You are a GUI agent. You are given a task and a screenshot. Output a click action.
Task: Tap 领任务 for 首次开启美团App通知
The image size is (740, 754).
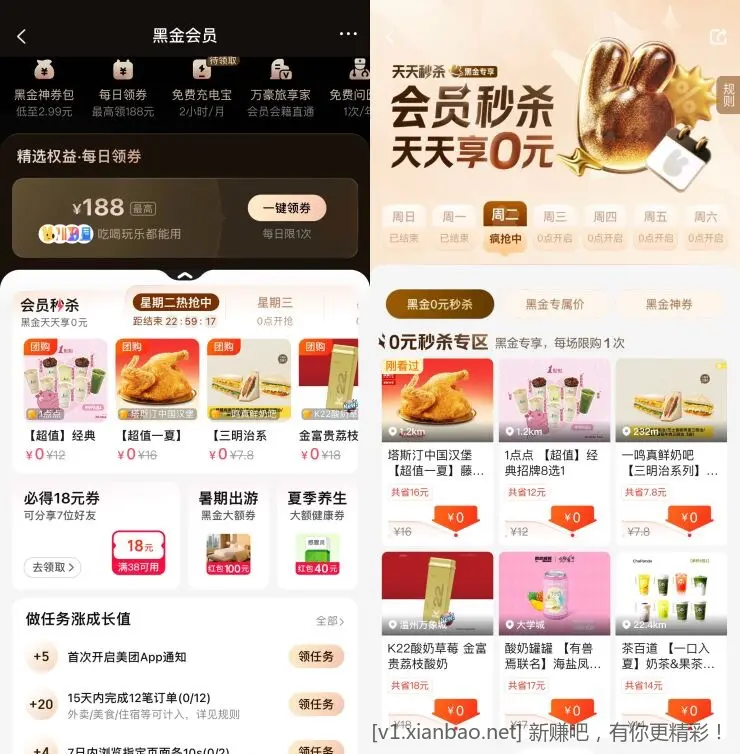pos(315,657)
